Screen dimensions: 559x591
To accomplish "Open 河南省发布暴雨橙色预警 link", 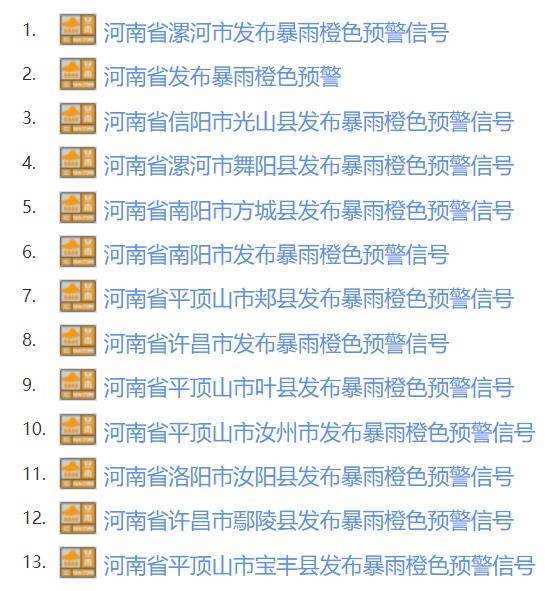I will tap(222, 76).
